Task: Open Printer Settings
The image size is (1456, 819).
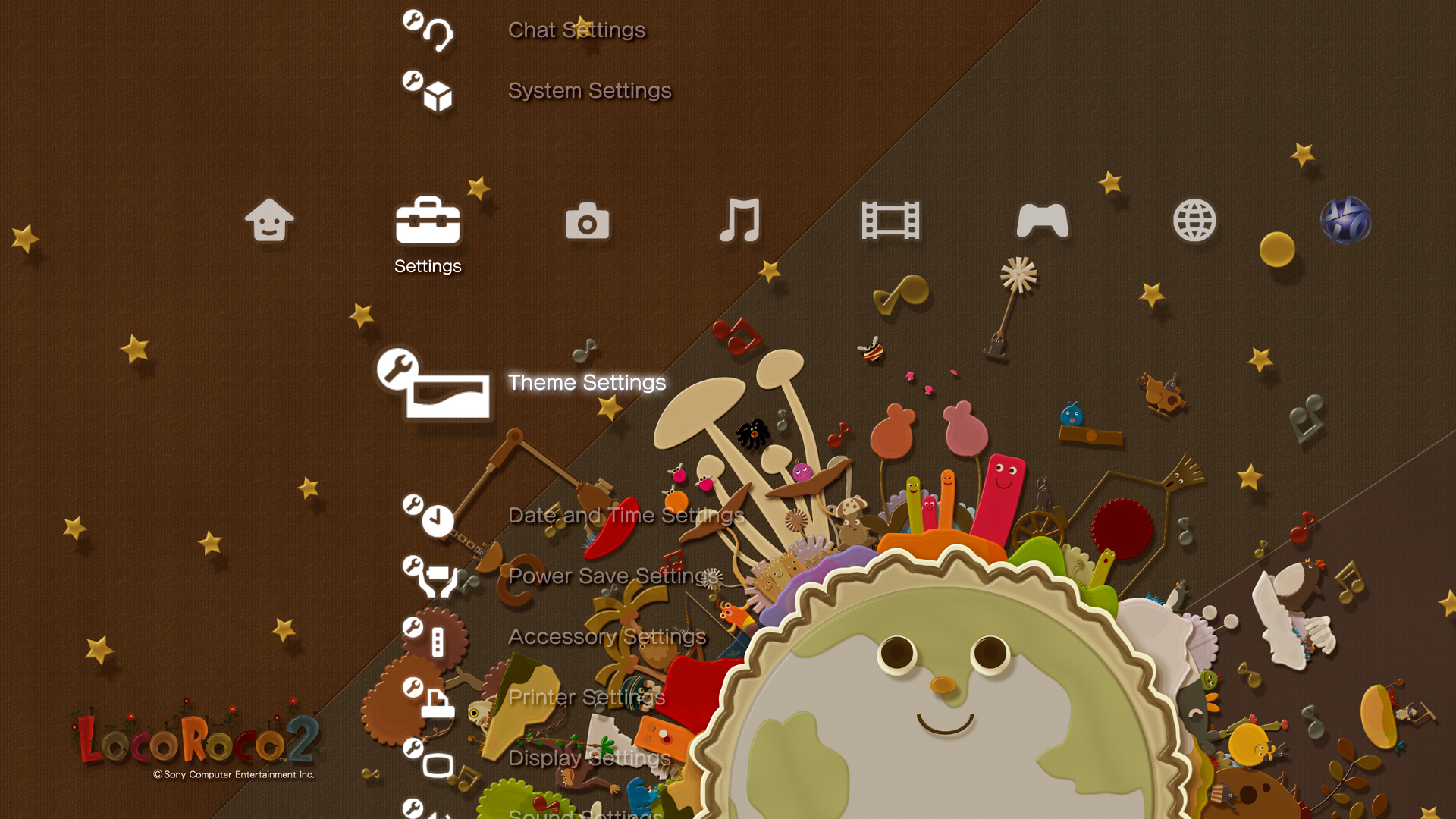Action: [x=586, y=698]
